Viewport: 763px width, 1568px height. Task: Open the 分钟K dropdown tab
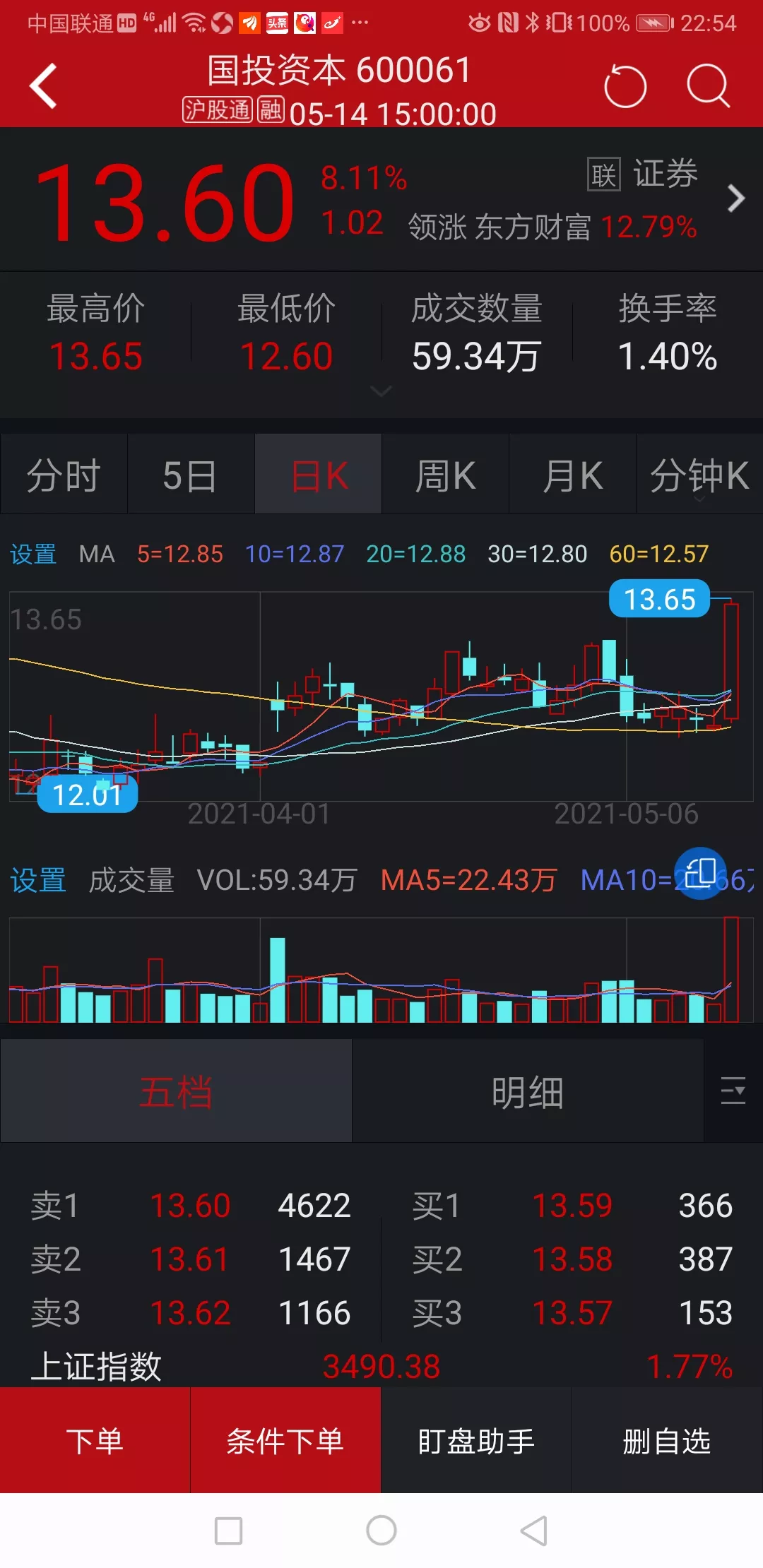(699, 475)
